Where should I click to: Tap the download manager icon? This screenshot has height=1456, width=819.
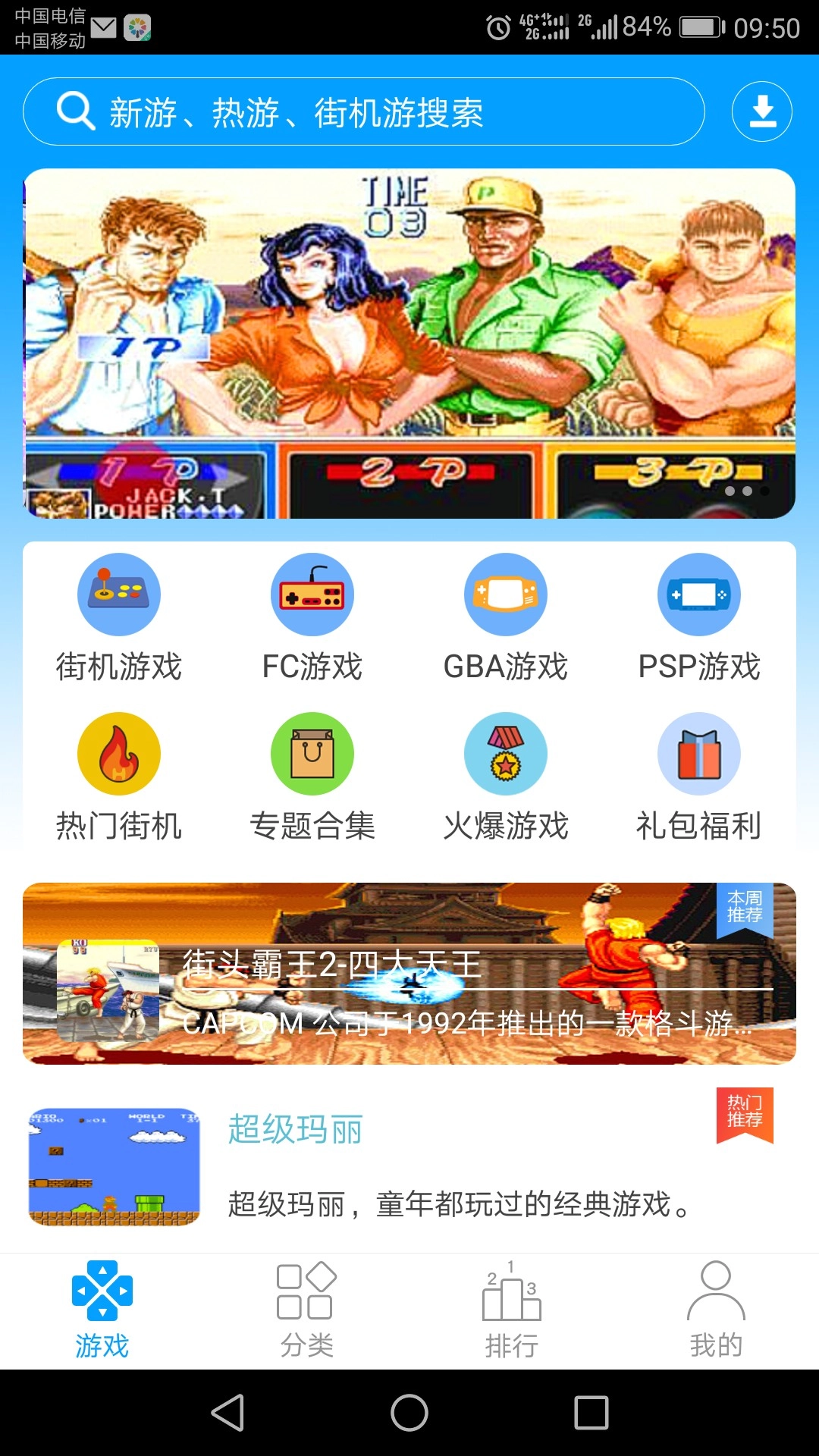(761, 111)
